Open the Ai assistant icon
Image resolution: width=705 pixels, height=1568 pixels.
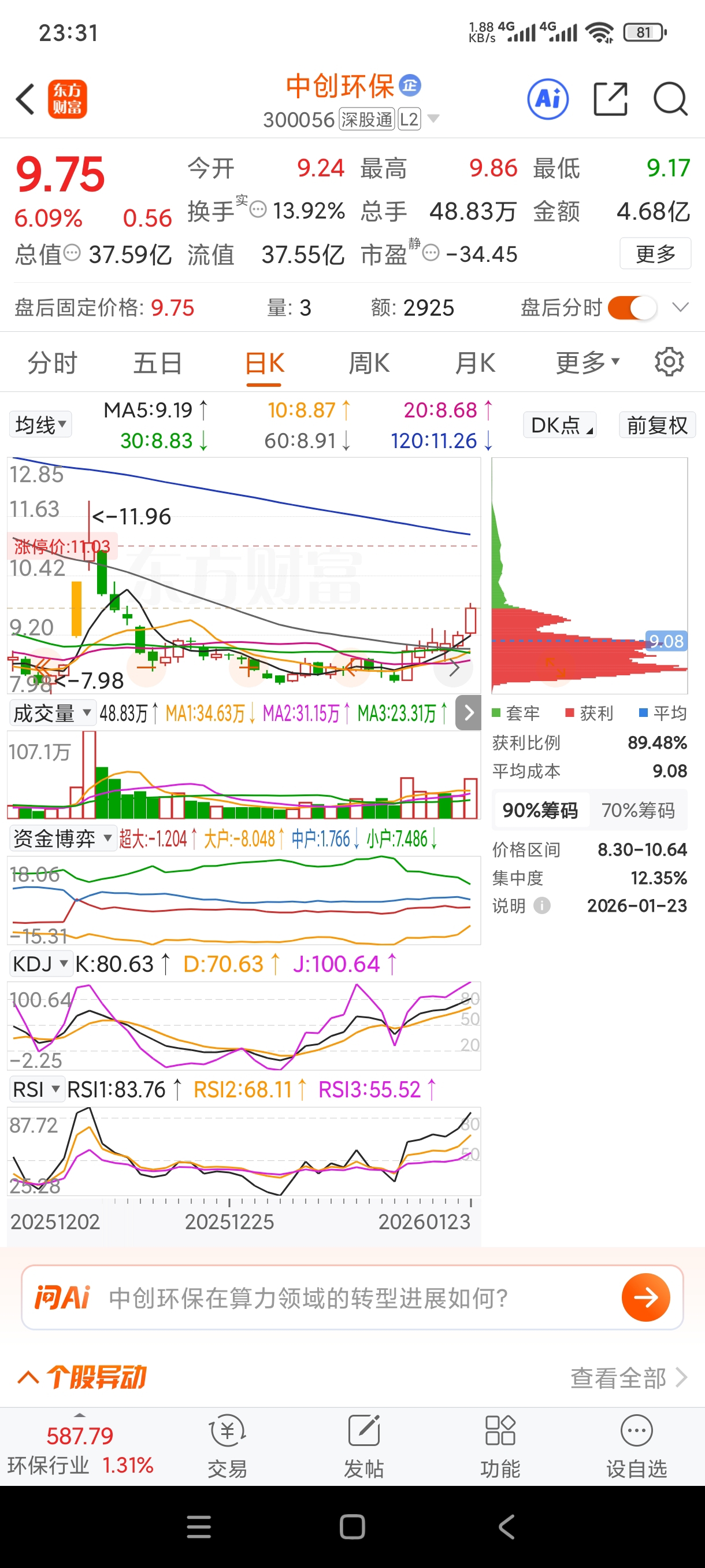coord(547,99)
